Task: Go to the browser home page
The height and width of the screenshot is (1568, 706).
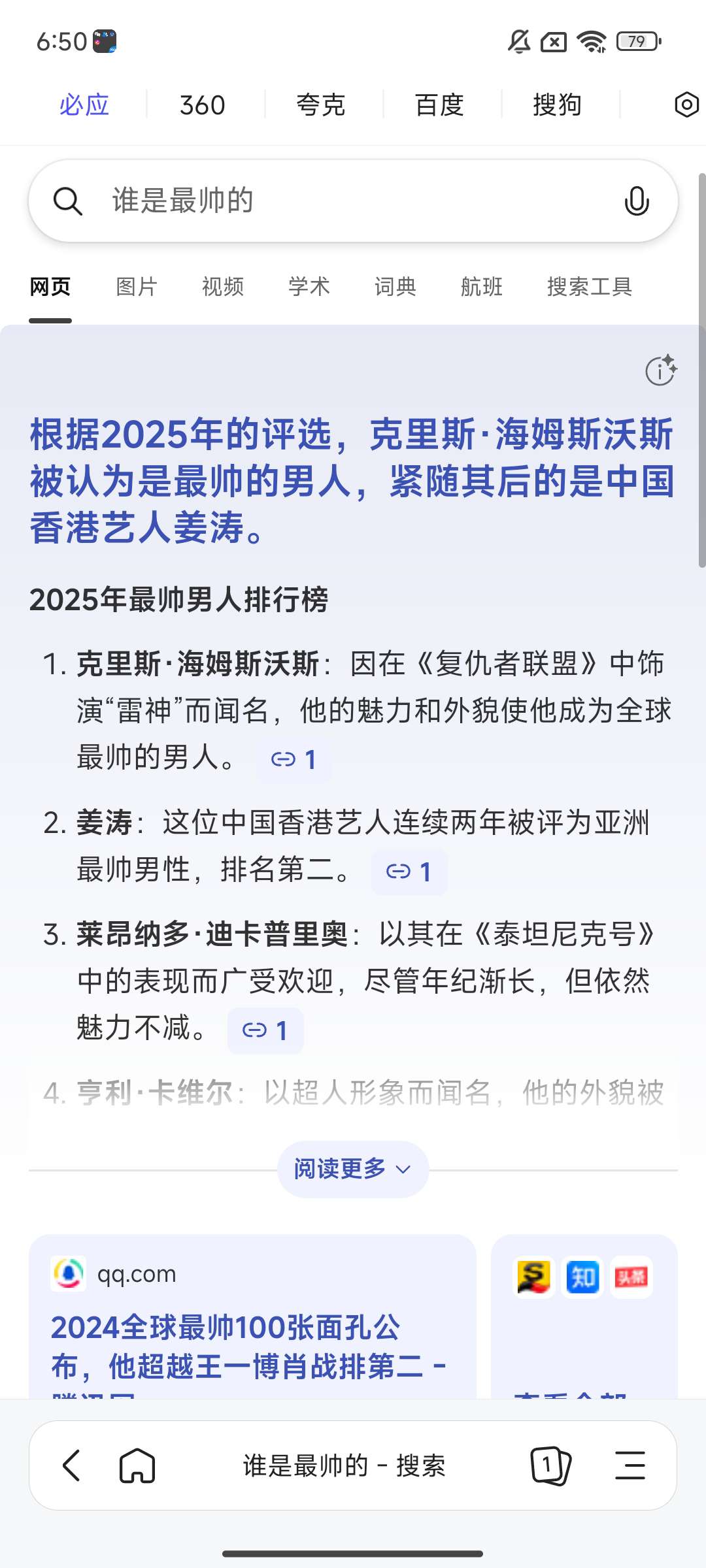Action: 137,1465
